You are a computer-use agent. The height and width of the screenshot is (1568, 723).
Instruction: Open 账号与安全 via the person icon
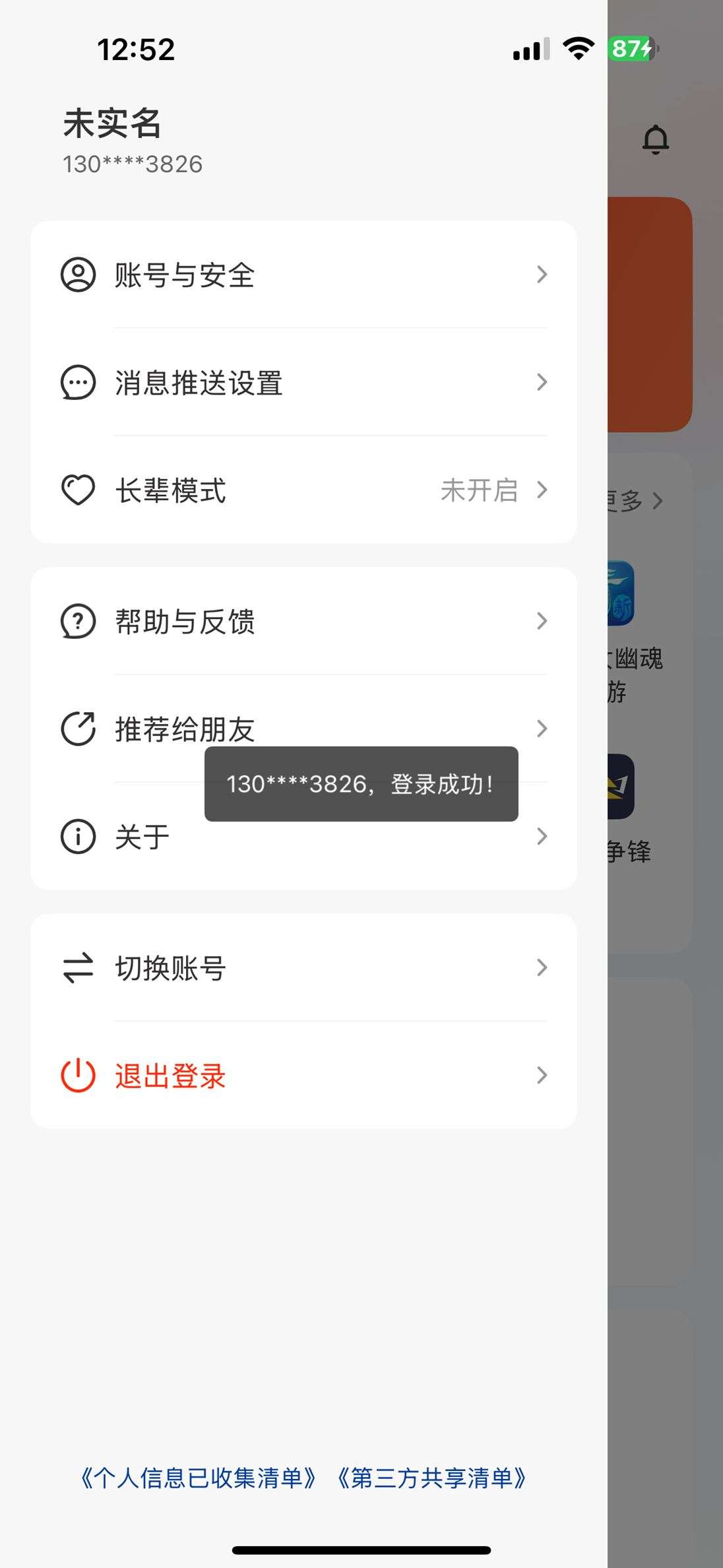point(77,275)
